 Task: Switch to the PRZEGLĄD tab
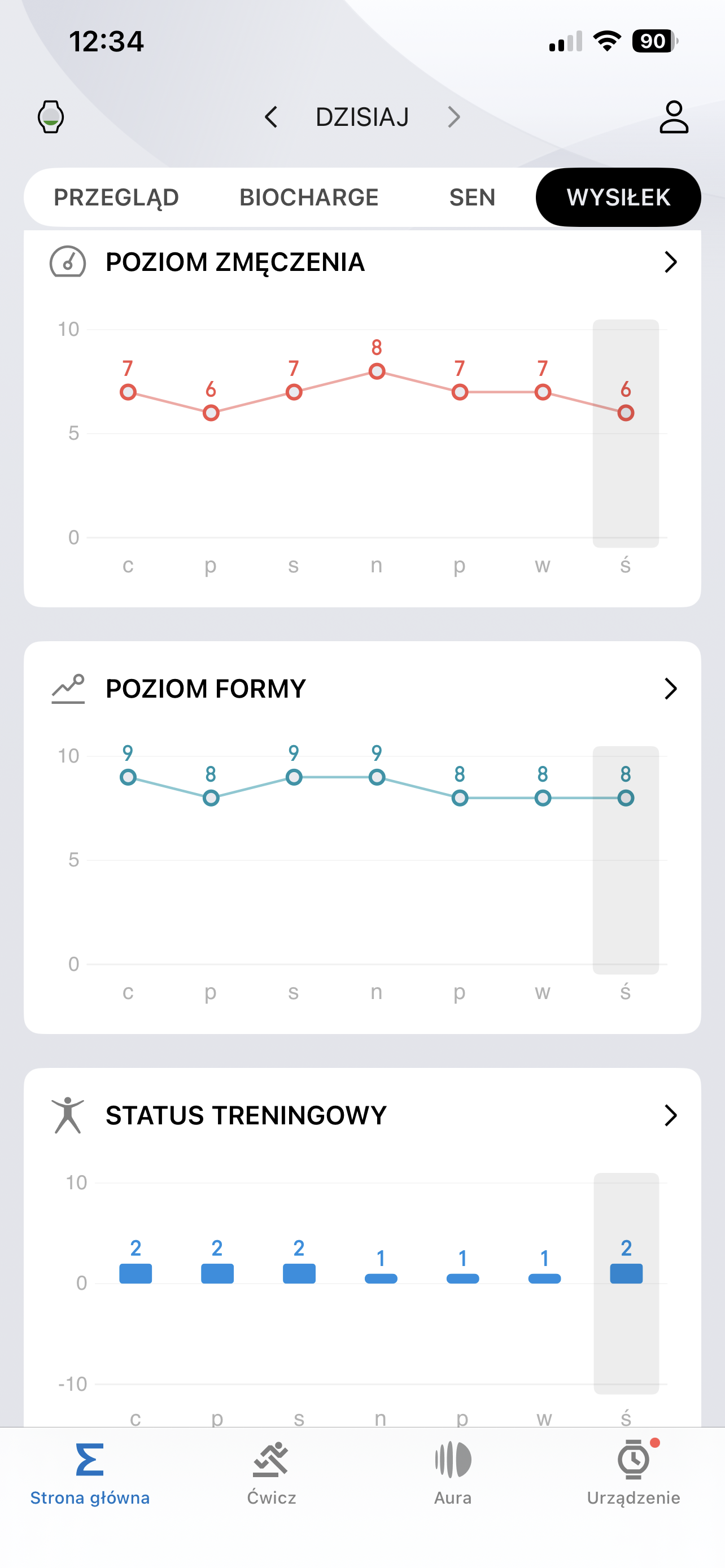[x=116, y=197]
